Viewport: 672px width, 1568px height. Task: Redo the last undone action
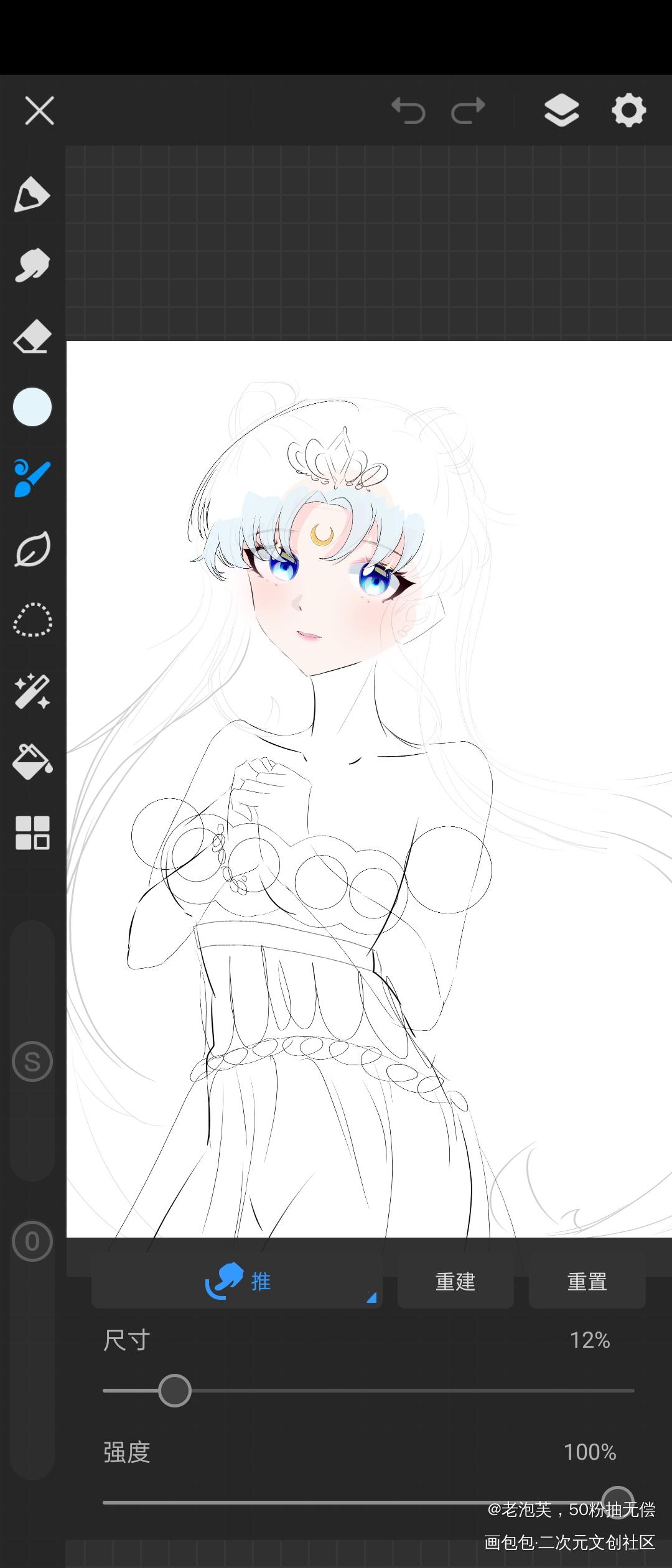[x=468, y=111]
